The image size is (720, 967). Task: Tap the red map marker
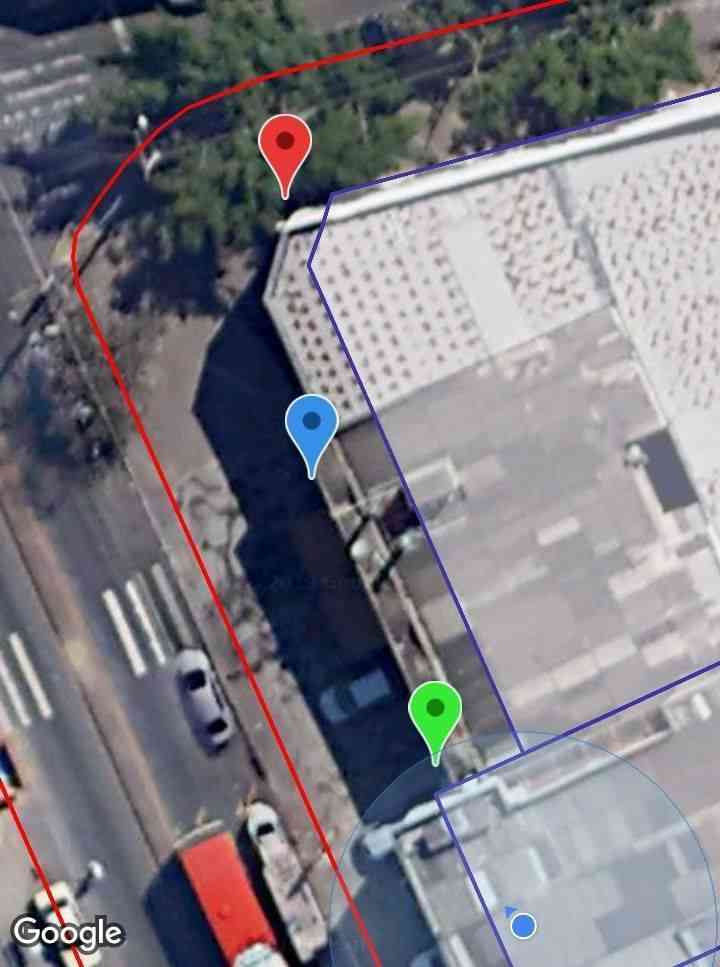285,147
